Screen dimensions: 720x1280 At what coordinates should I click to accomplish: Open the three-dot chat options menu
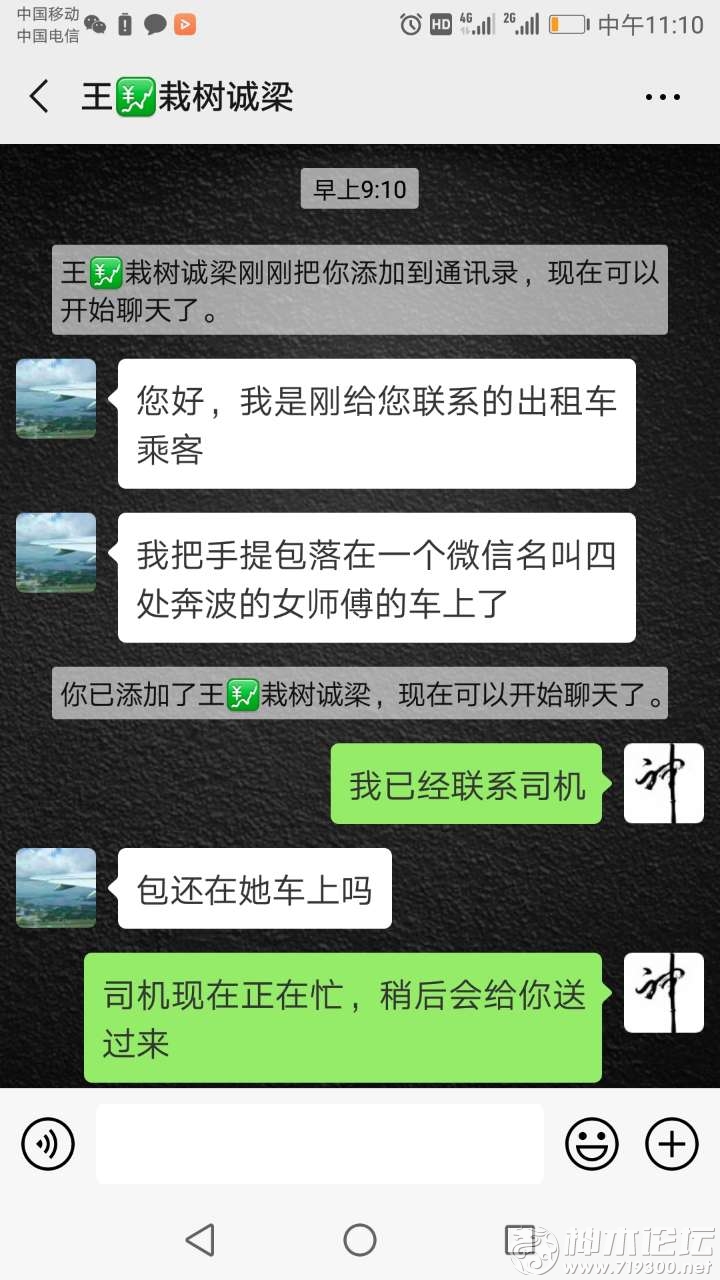(x=662, y=98)
